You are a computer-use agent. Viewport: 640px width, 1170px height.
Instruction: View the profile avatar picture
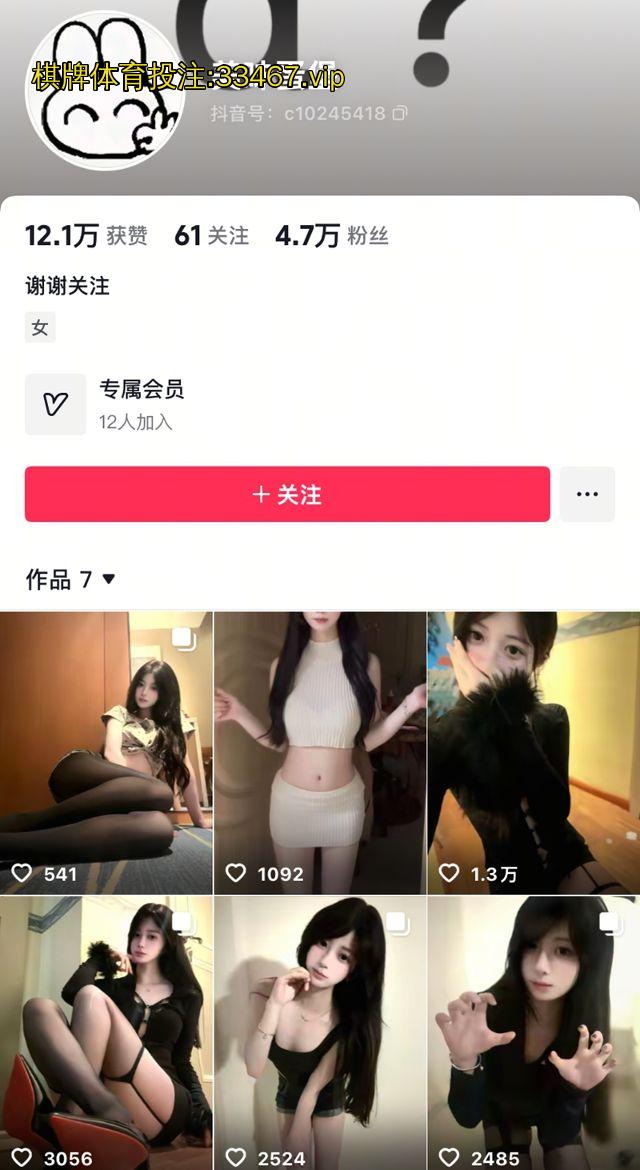point(105,92)
